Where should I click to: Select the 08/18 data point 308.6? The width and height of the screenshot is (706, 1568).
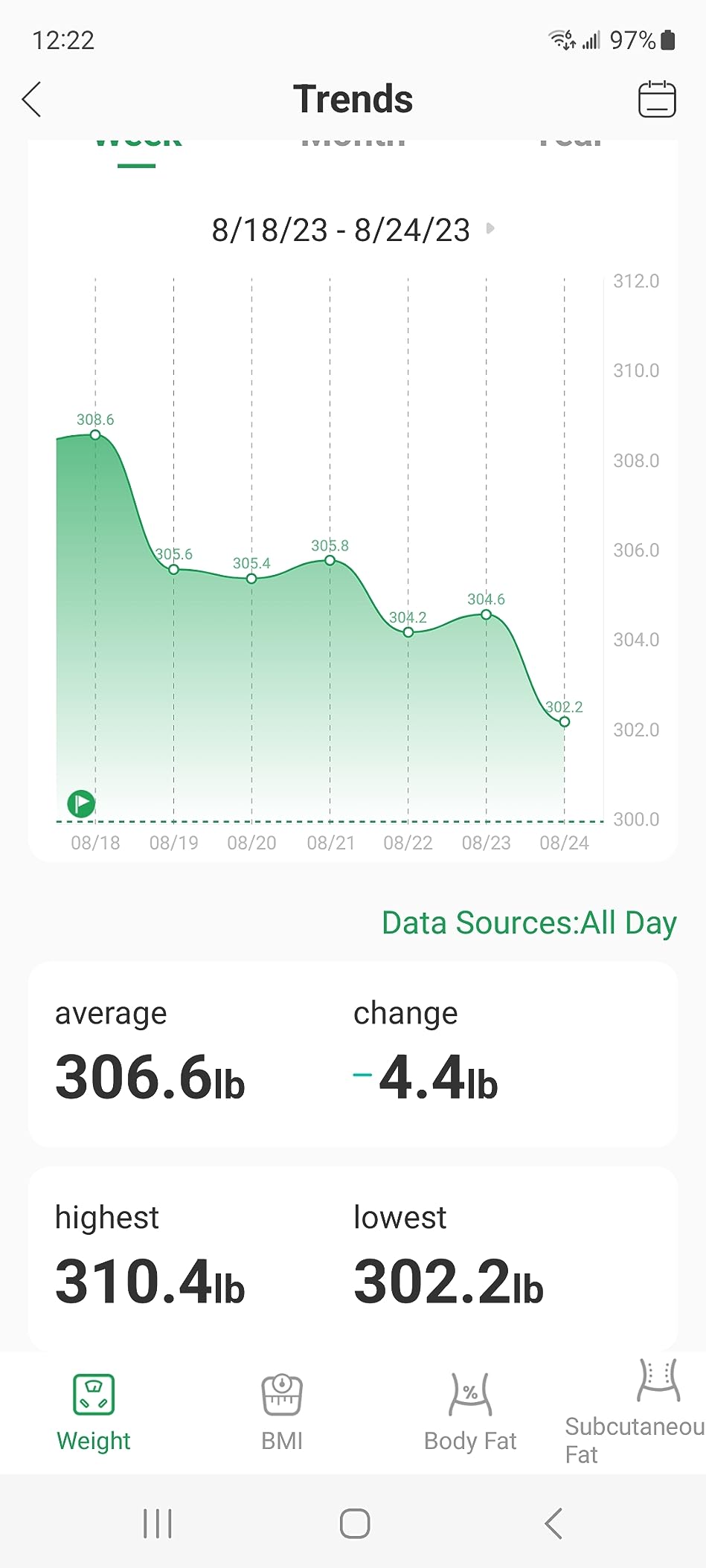(x=95, y=434)
